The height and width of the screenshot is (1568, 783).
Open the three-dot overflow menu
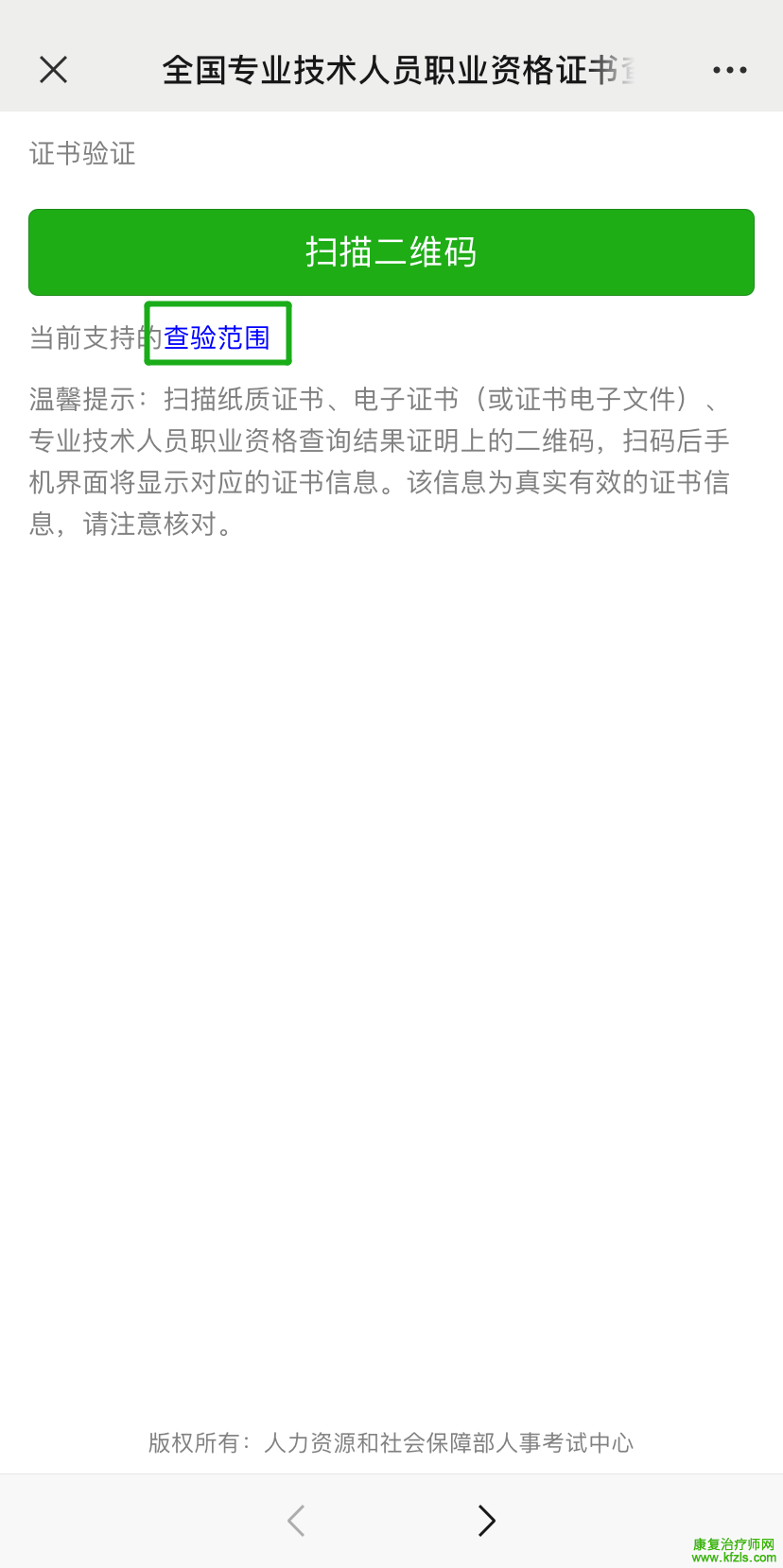(x=729, y=70)
